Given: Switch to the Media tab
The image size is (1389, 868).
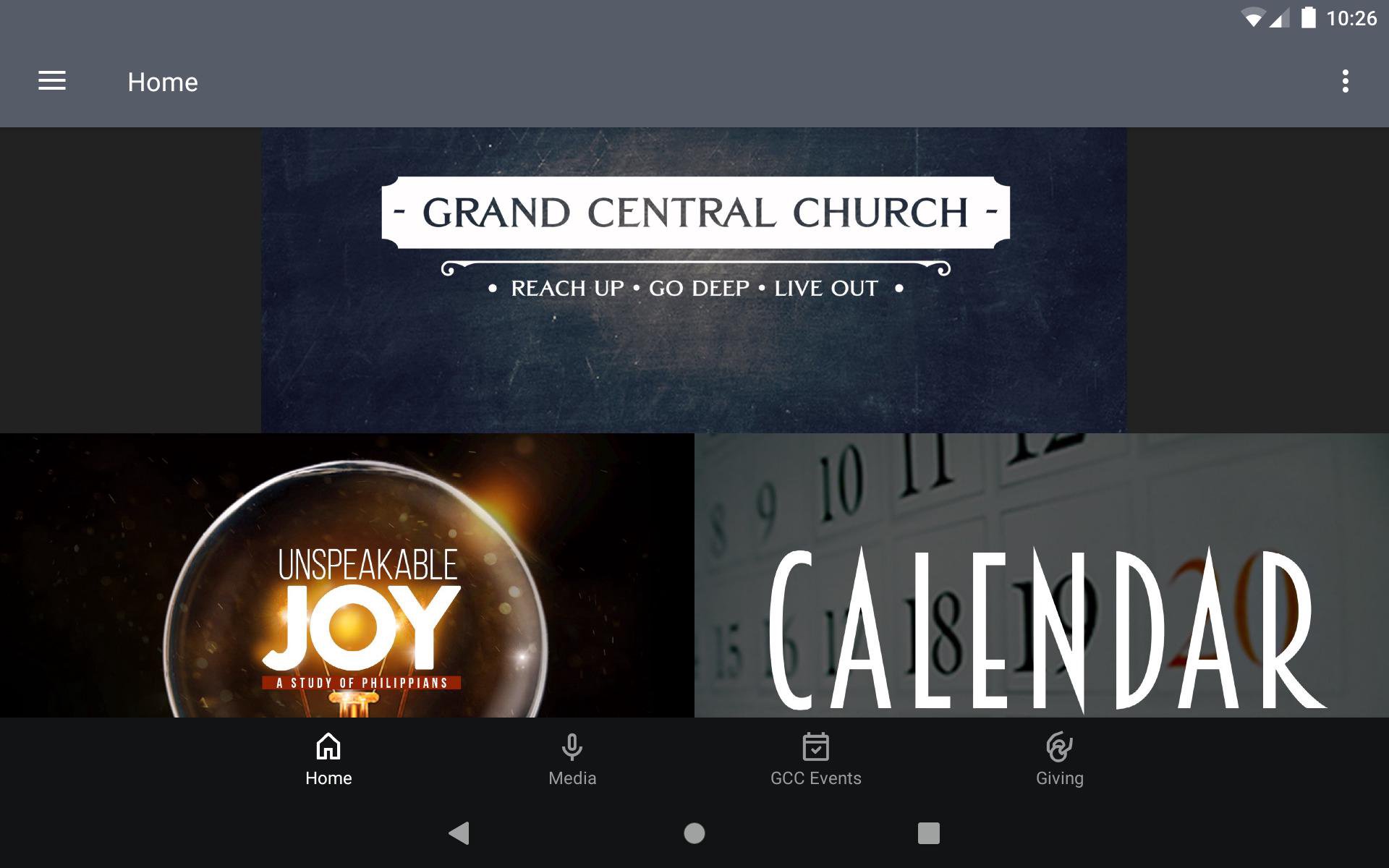Looking at the screenshot, I should click(x=572, y=759).
